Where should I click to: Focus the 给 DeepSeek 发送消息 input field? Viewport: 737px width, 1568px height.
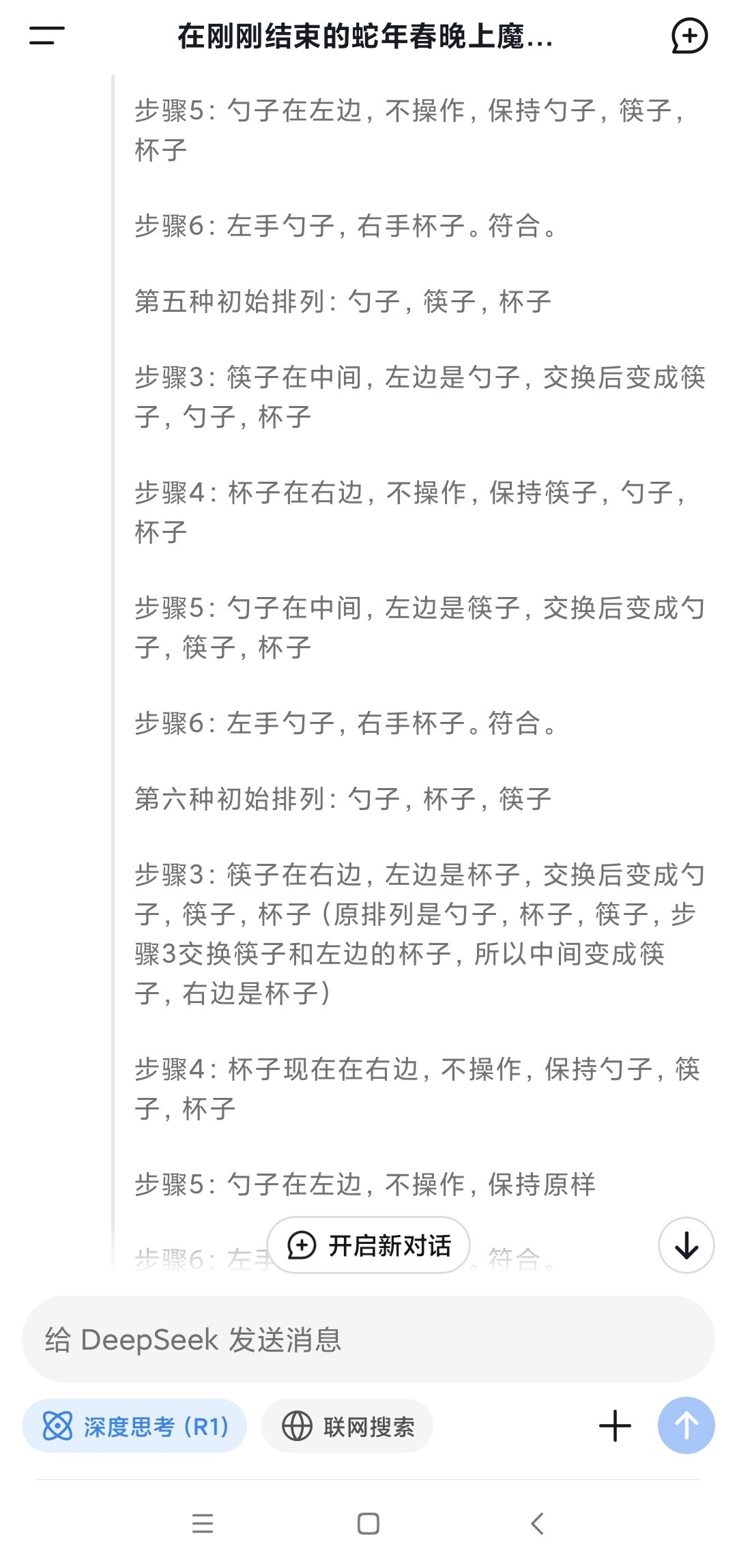(369, 1339)
